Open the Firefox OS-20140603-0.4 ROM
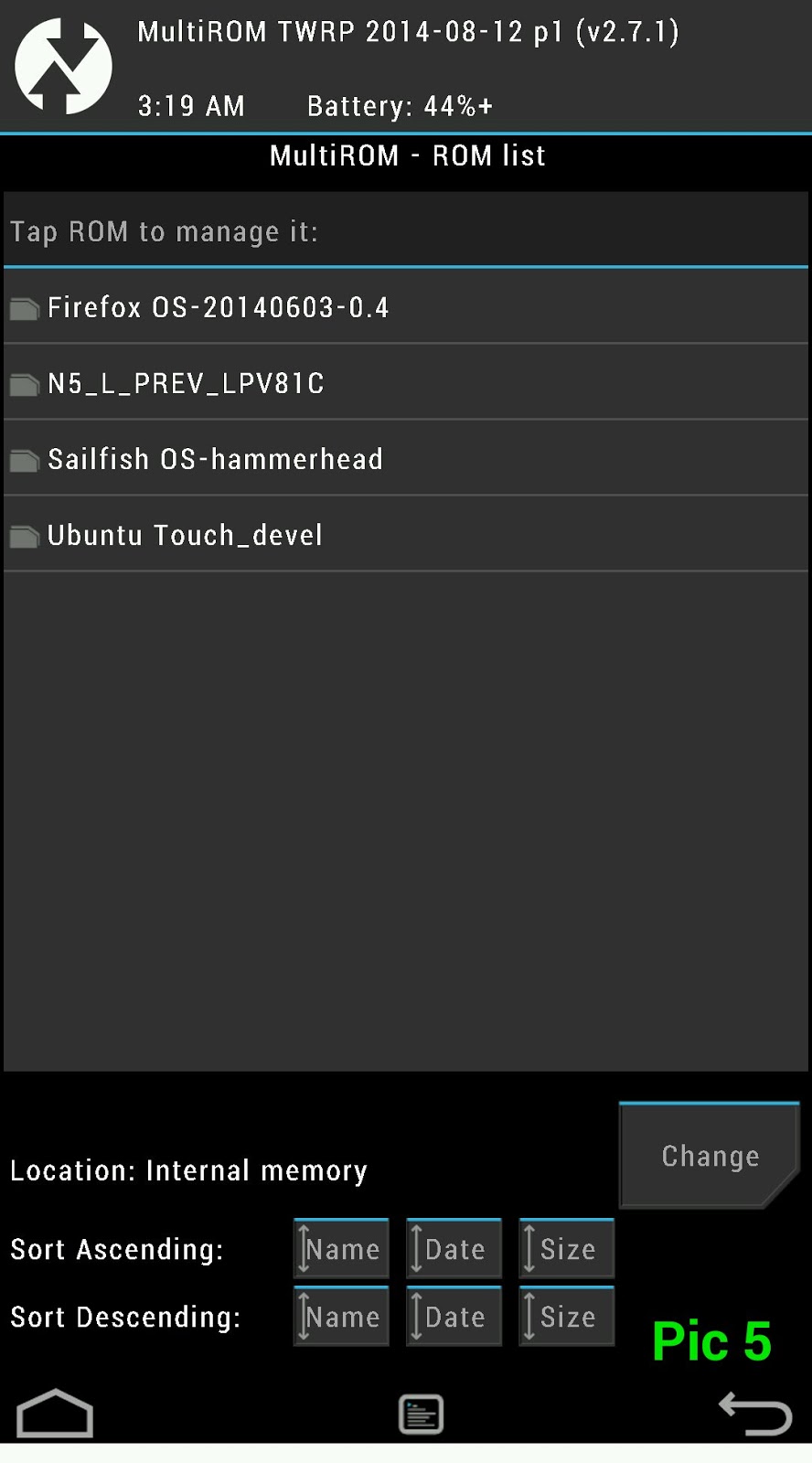Viewport: 812px width, 1463px height. click(218, 307)
